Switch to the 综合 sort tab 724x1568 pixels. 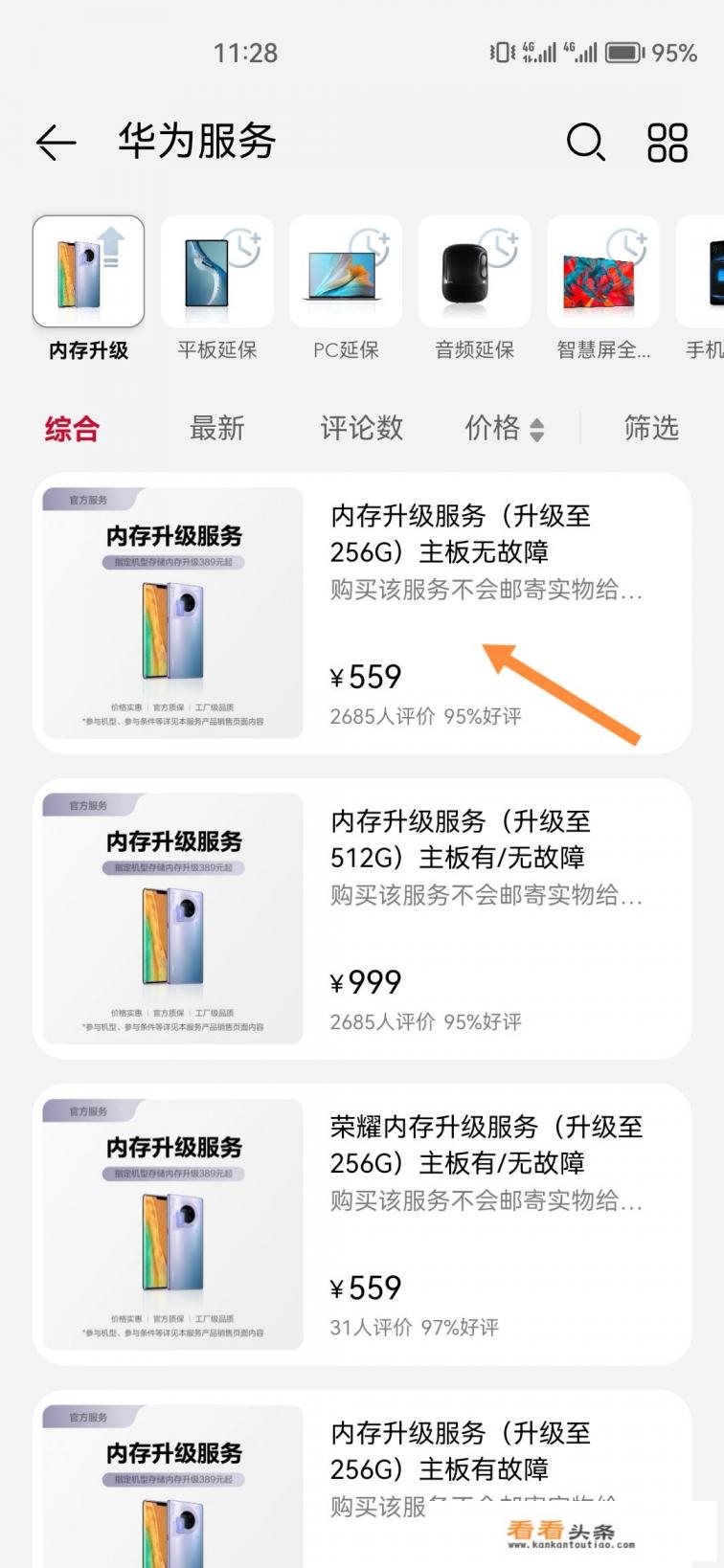pyautogui.click(x=72, y=428)
